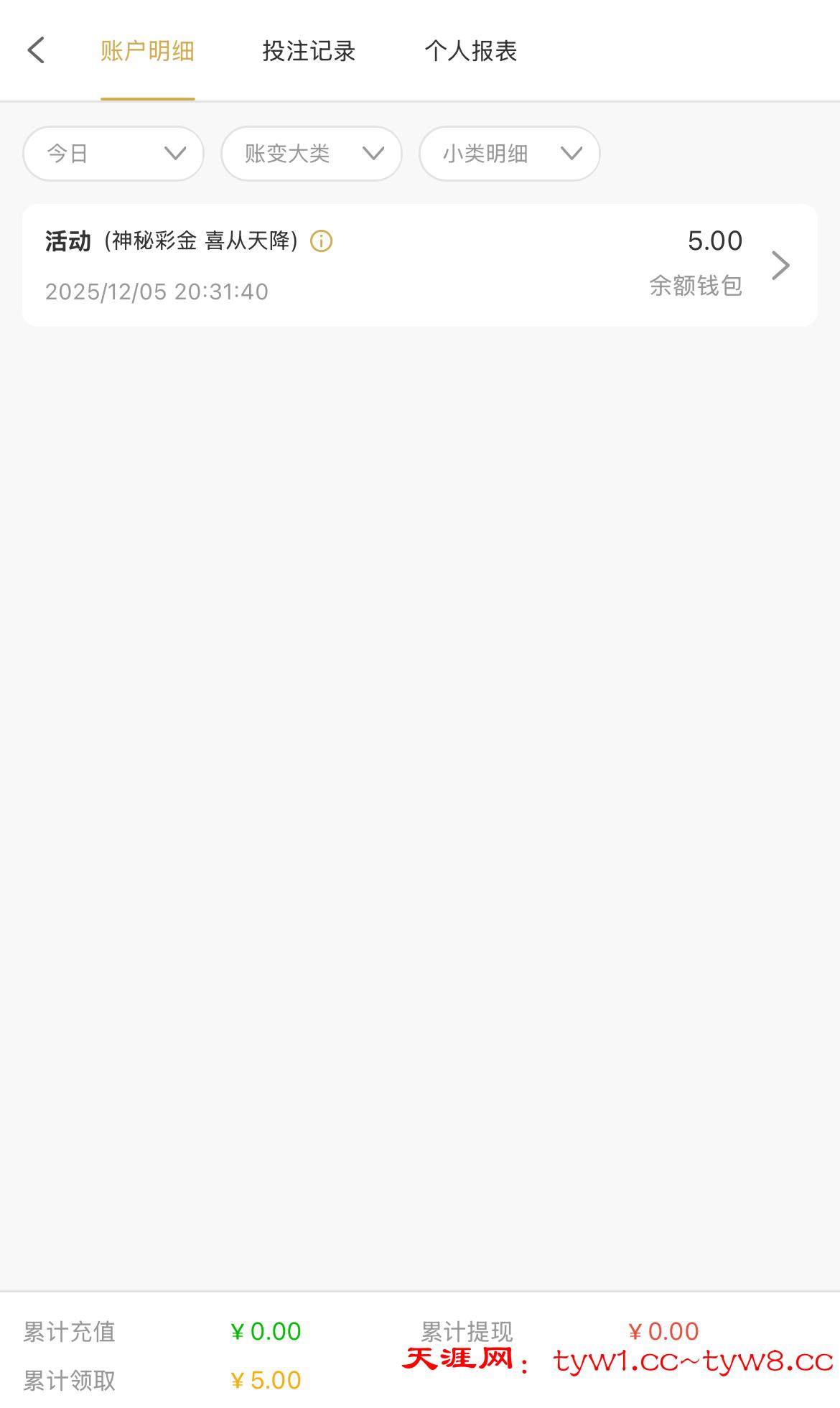The width and height of the screenshot is (840, 1408).
Task: Go back using the top-left arrow
Action: point(36,51)
